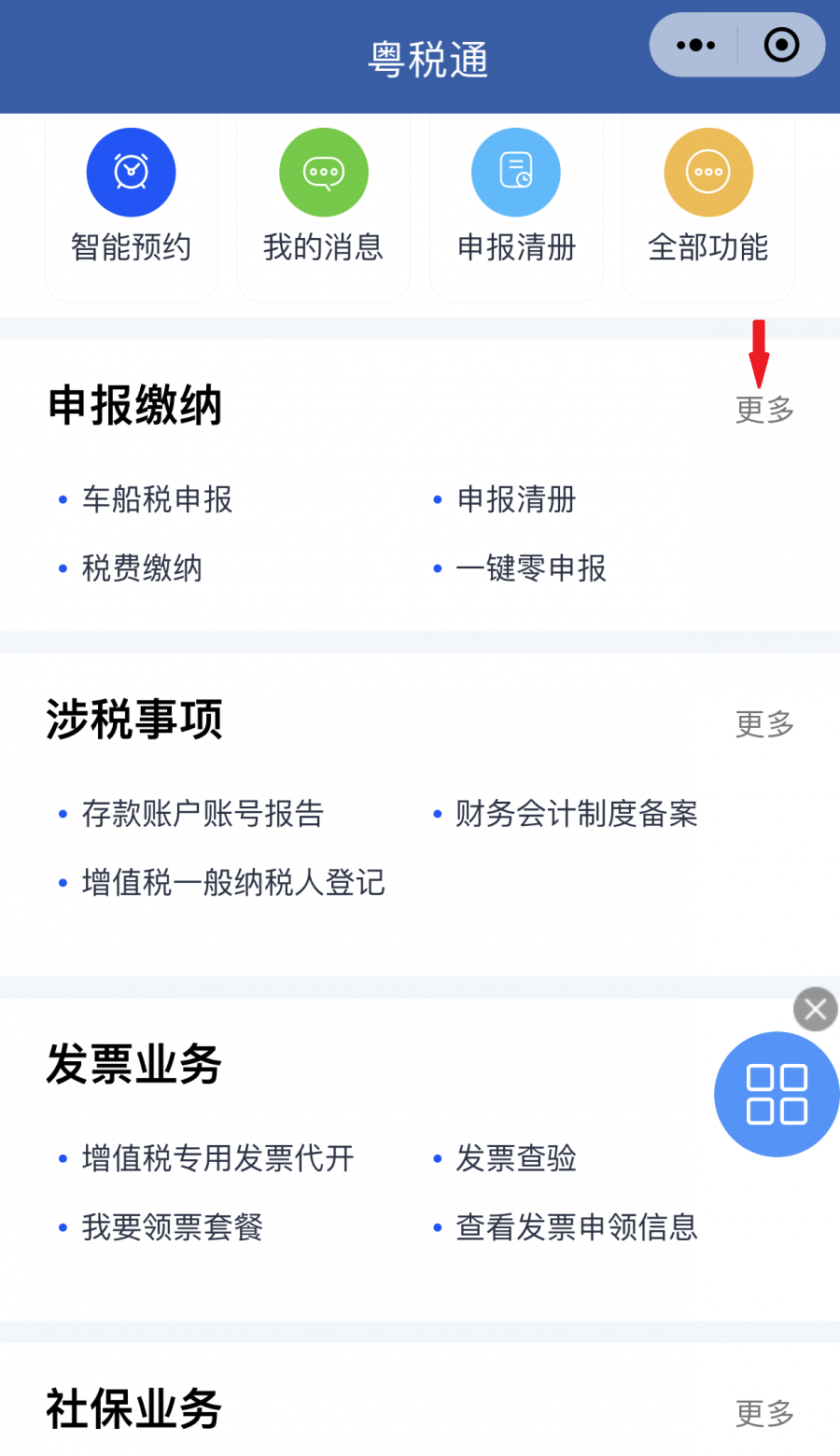Open 我的消息
840x1456 pixels.
coord(324,198)
